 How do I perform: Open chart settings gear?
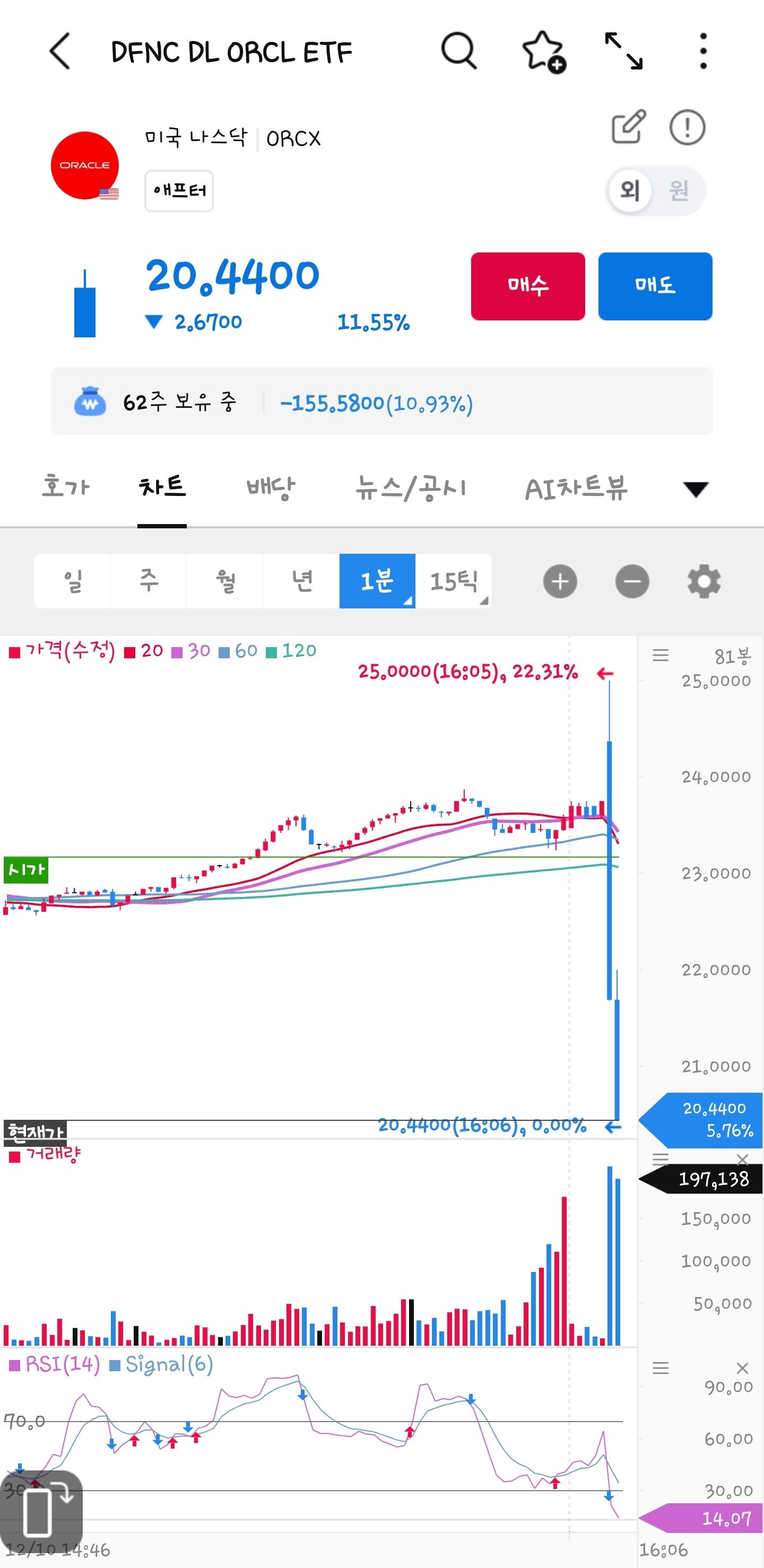(x=704, y=581)
